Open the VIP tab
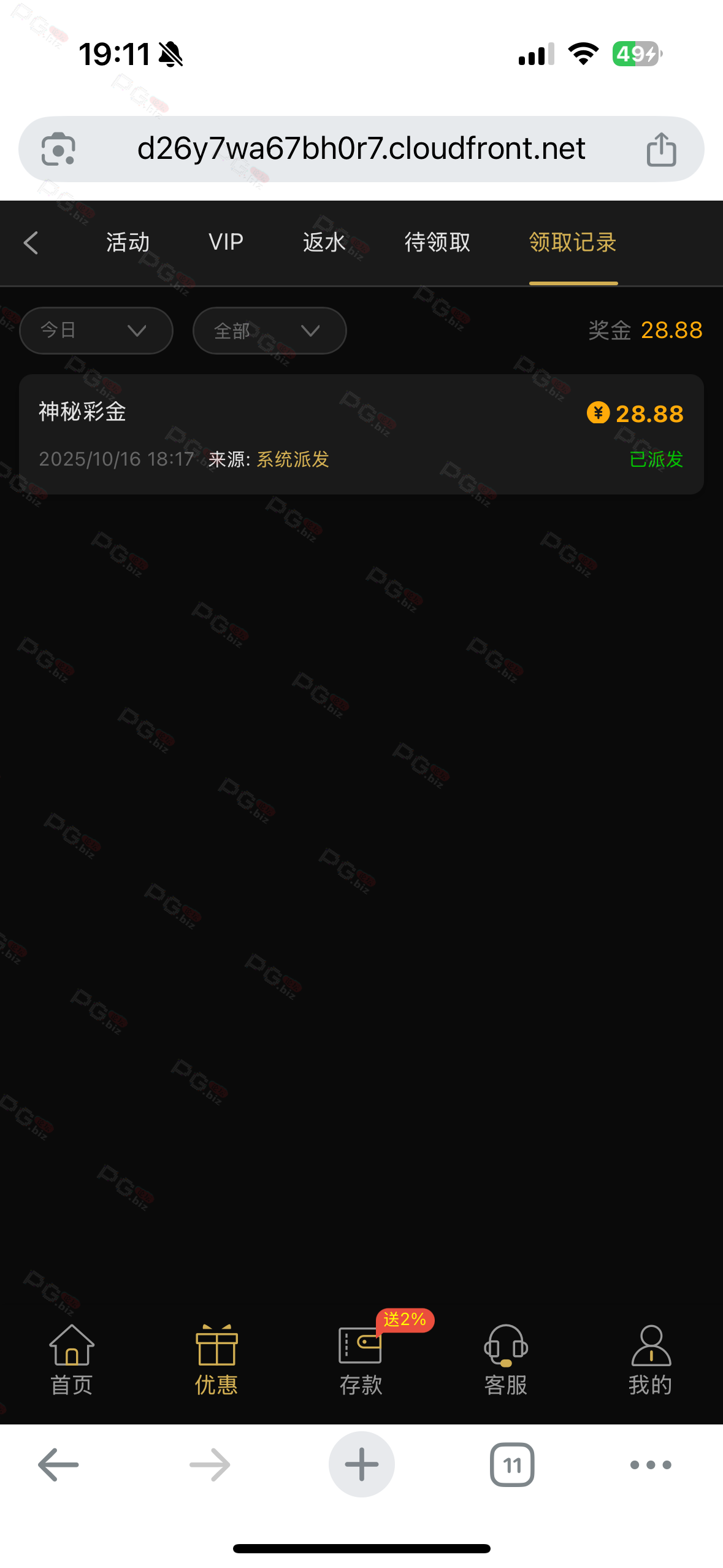The width and height of the screenshot is (723, 1568). pos(226,243)
